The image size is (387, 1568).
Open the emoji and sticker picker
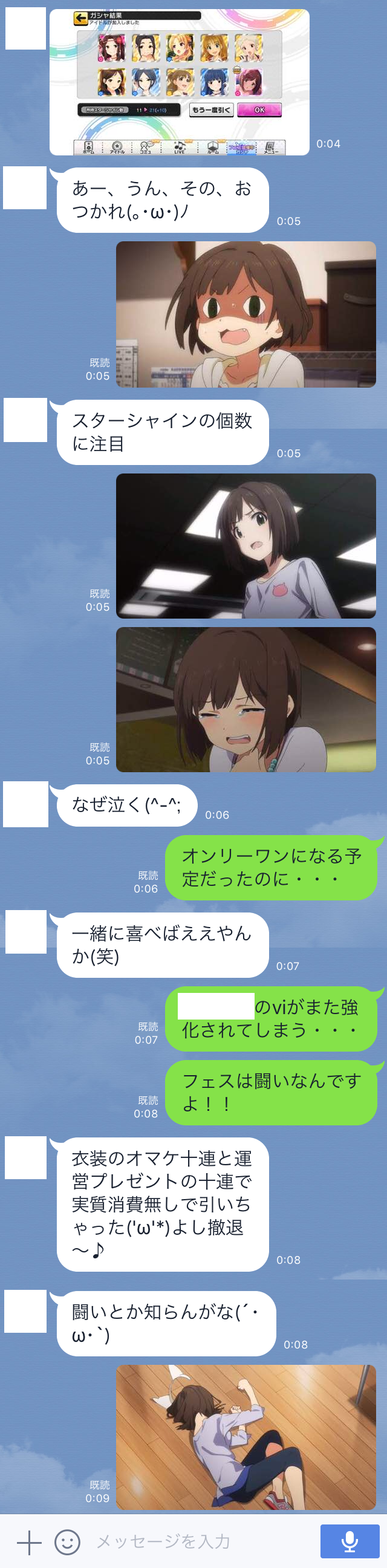67,1541
